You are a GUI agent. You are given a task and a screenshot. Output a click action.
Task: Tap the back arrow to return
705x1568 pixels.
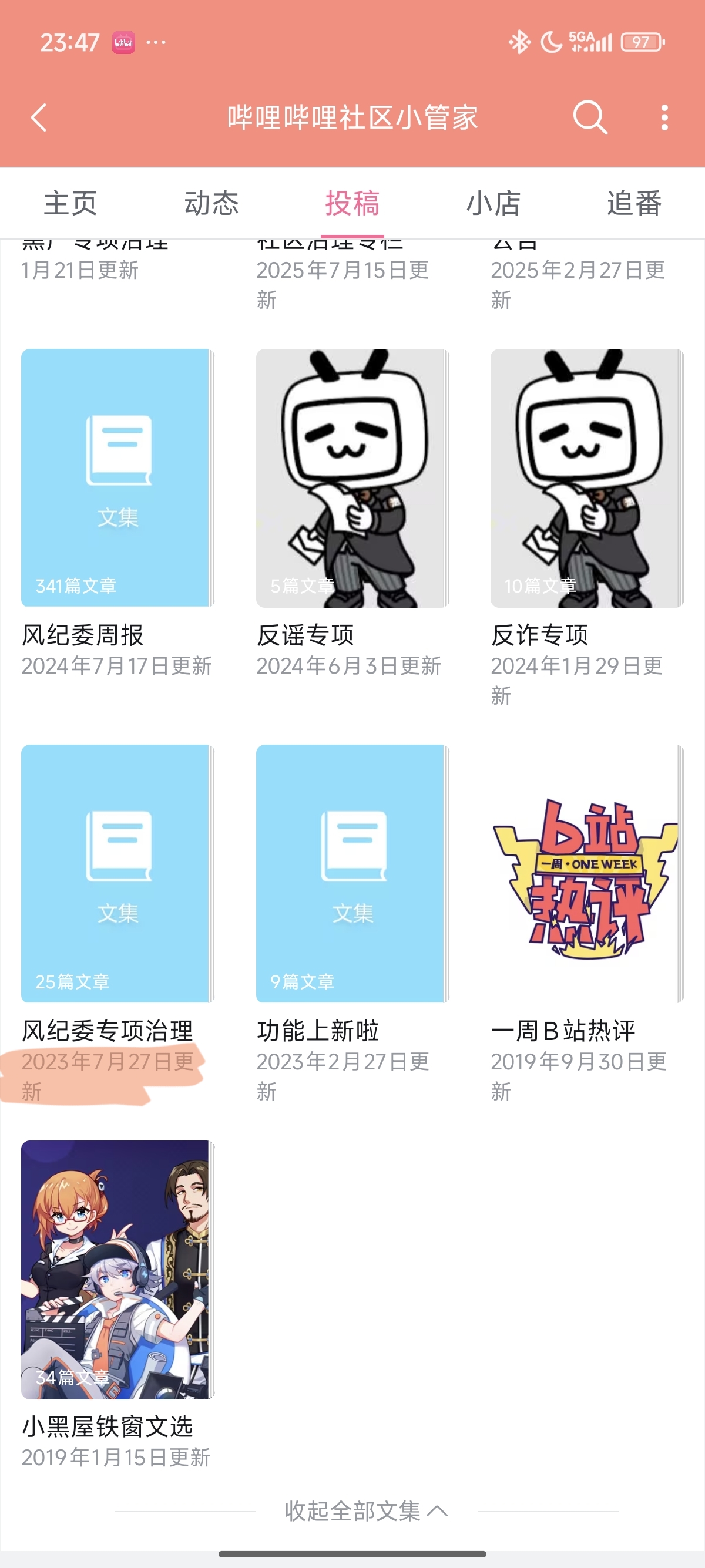(x=38, y=118)
